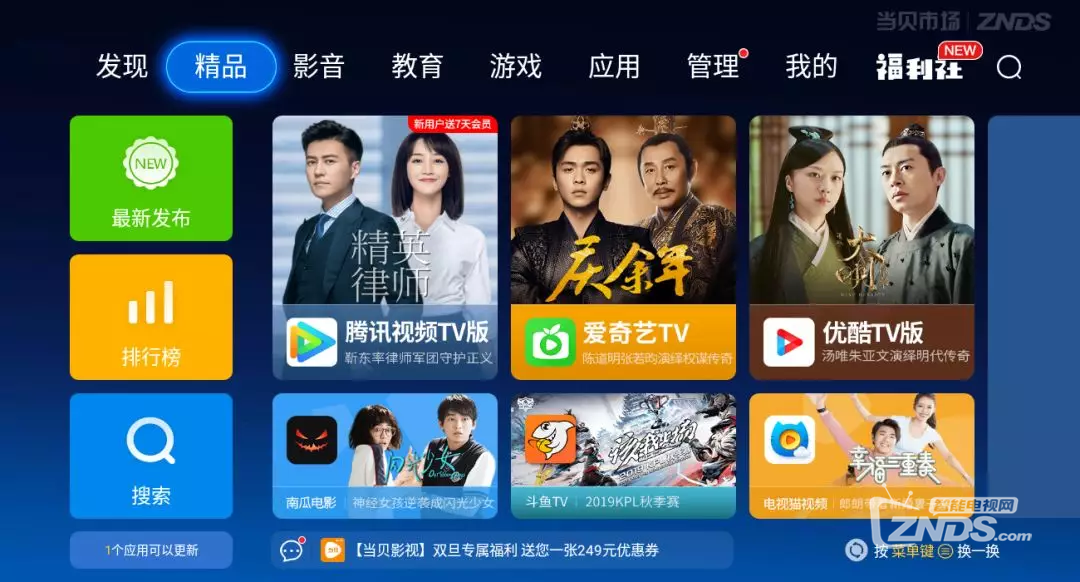Switch to the 管理 tab
Viewport: 1080px width, 582px height.
(713, 67)
